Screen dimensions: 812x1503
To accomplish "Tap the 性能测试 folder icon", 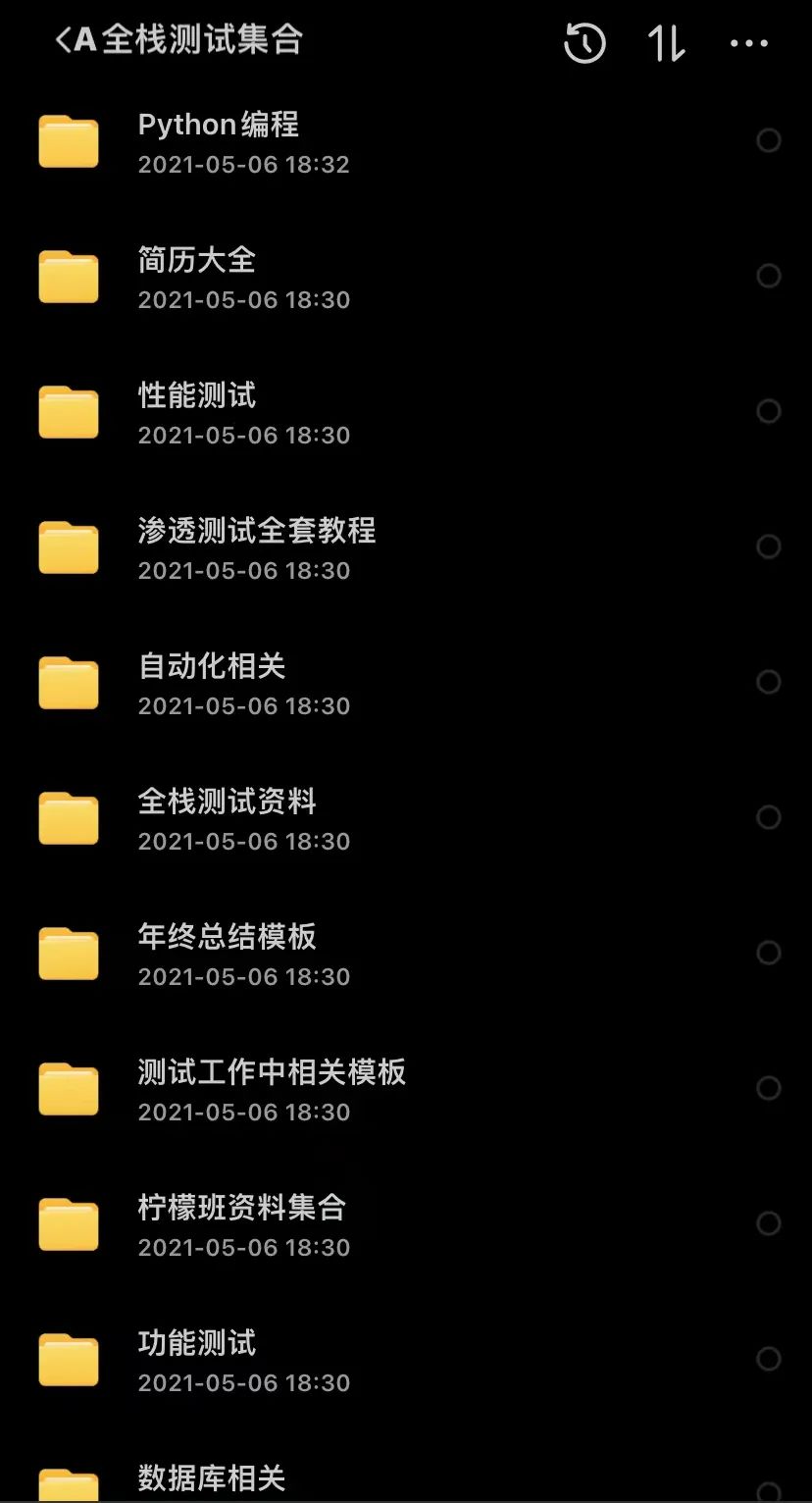I will (x=69, y=412).
